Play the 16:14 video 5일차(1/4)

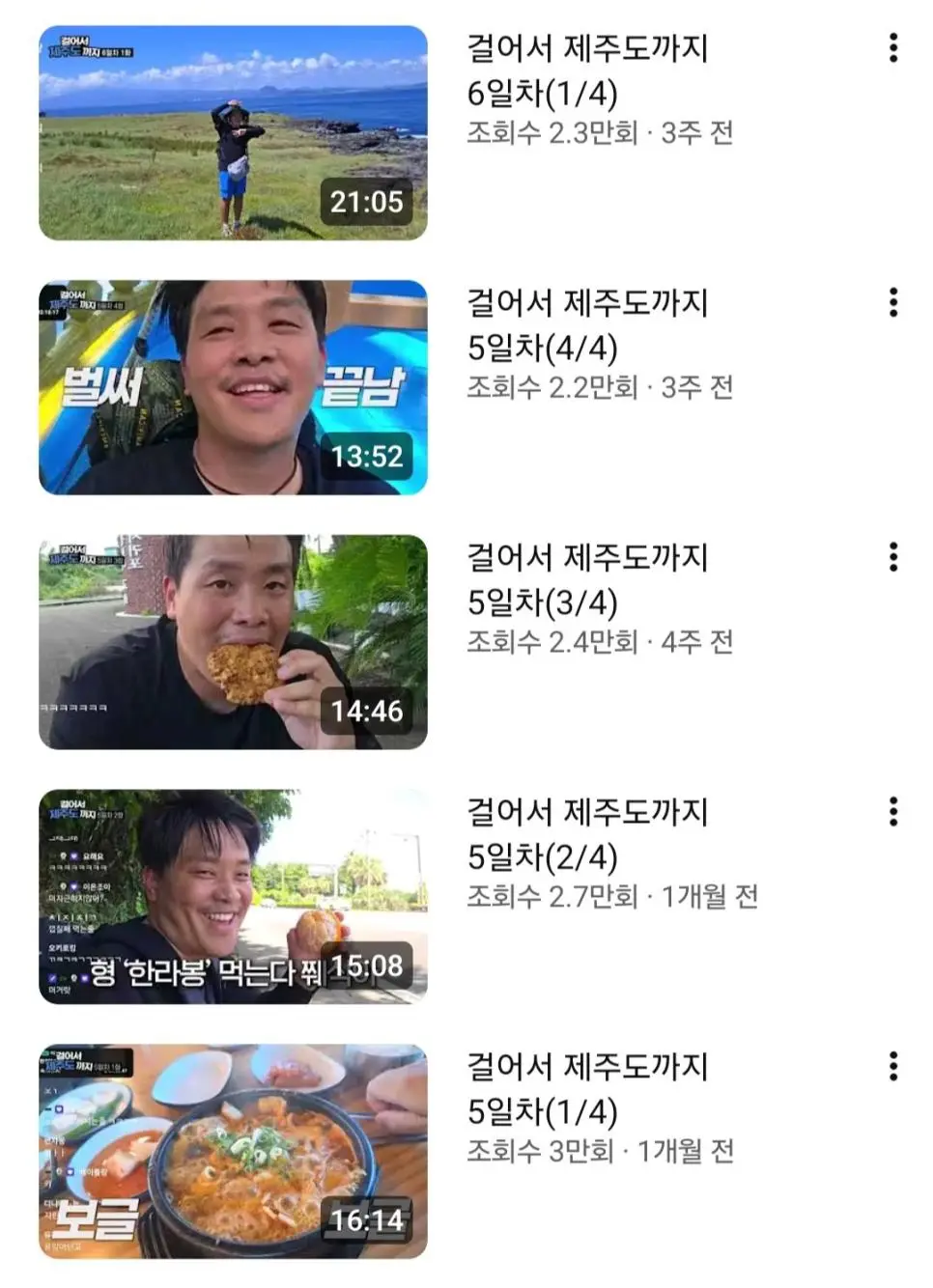pos(233,1151)
